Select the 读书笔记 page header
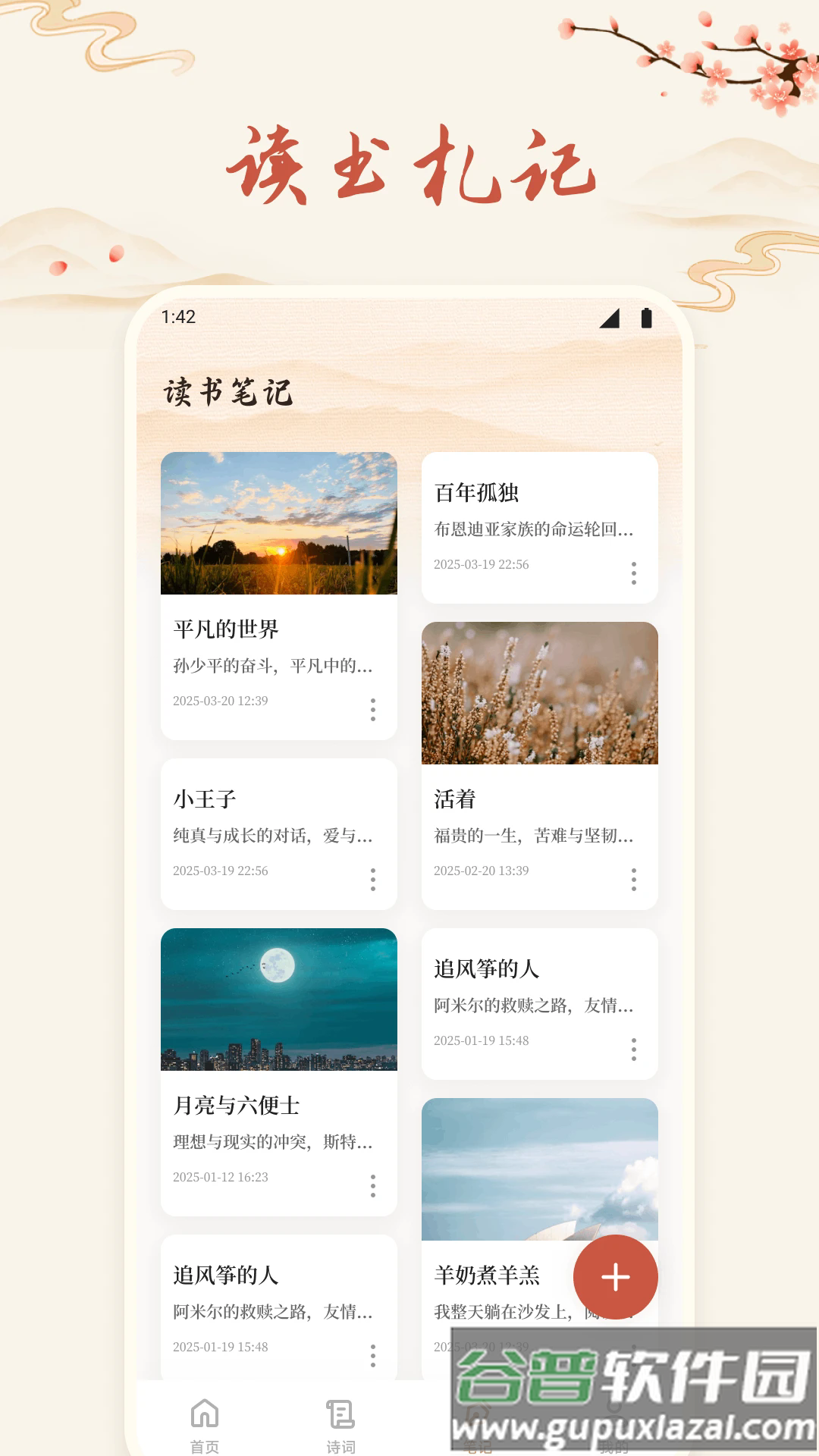819x1456 pixels. coord(230,391)
